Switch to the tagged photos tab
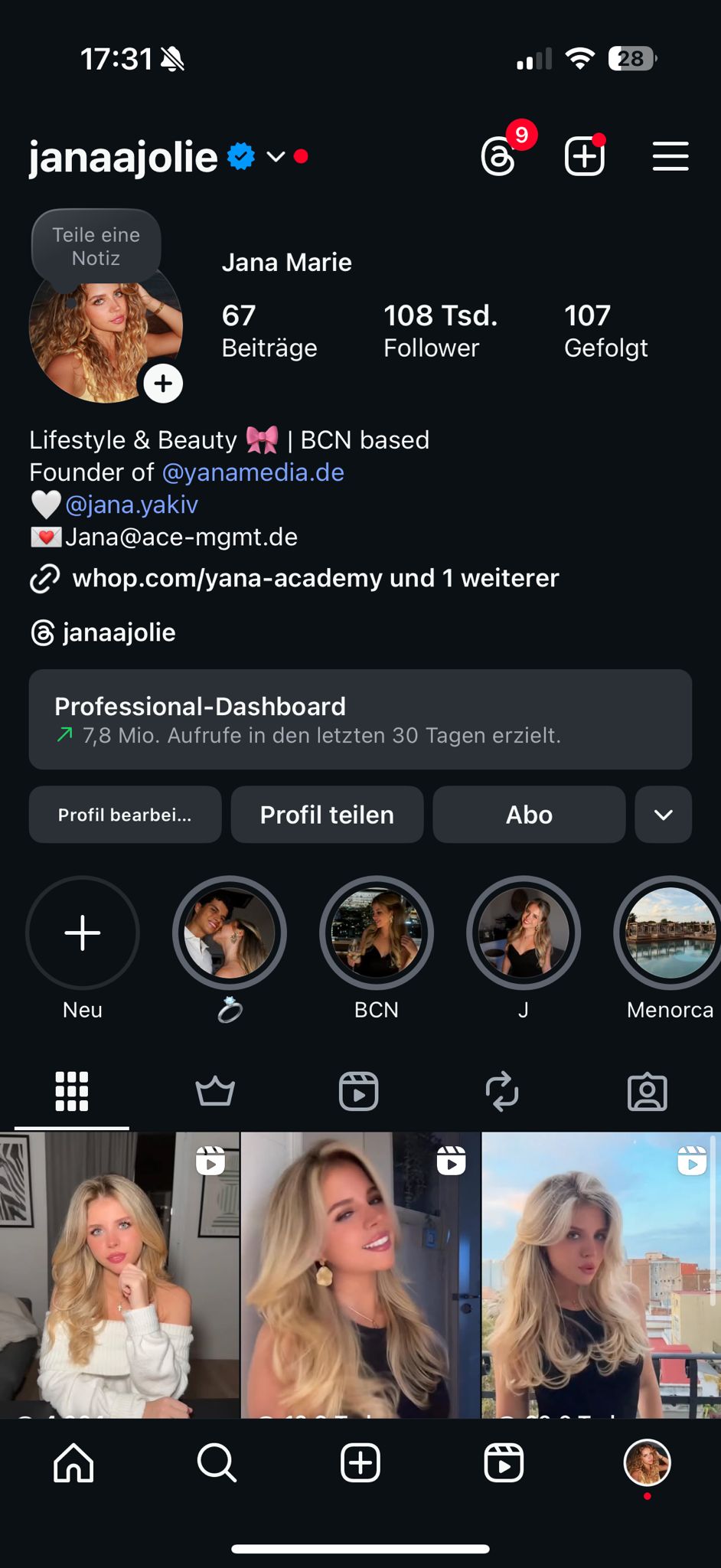Viewport: 721px width, 1568px height. pyautogui.click(x=648, y=1091)
